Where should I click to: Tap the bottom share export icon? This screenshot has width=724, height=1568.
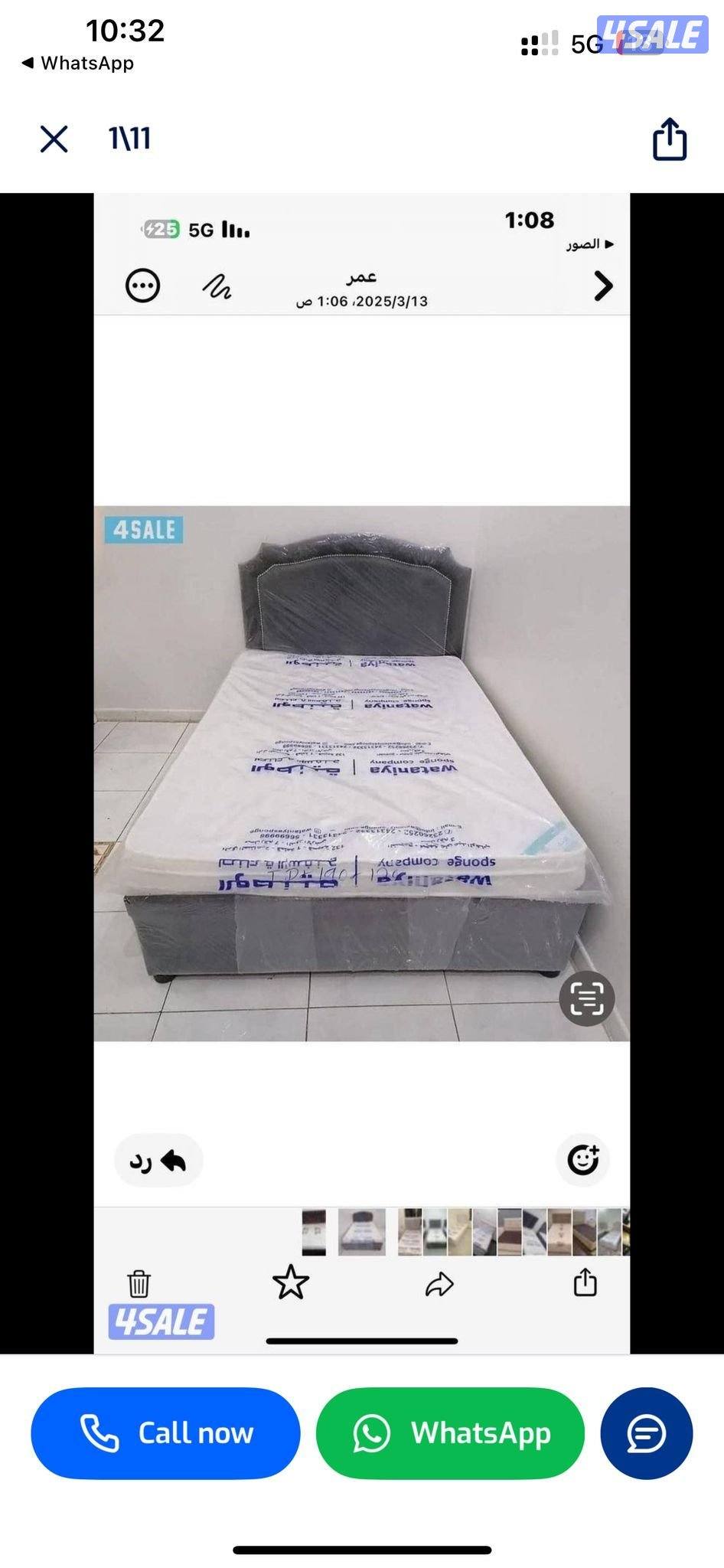click(x=585, y=1285)
